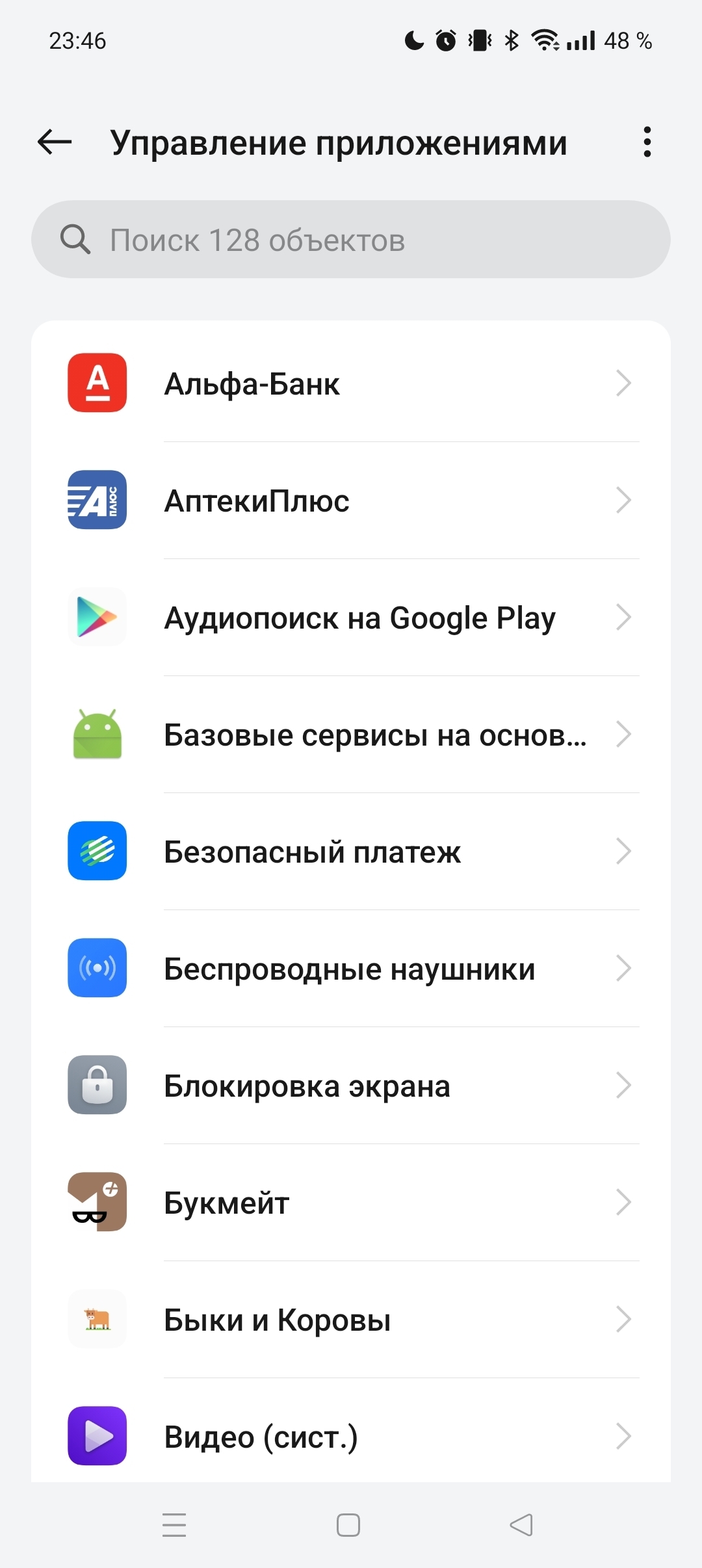
Task: Select the АптекиПлюс row
Action: (351, 501)
